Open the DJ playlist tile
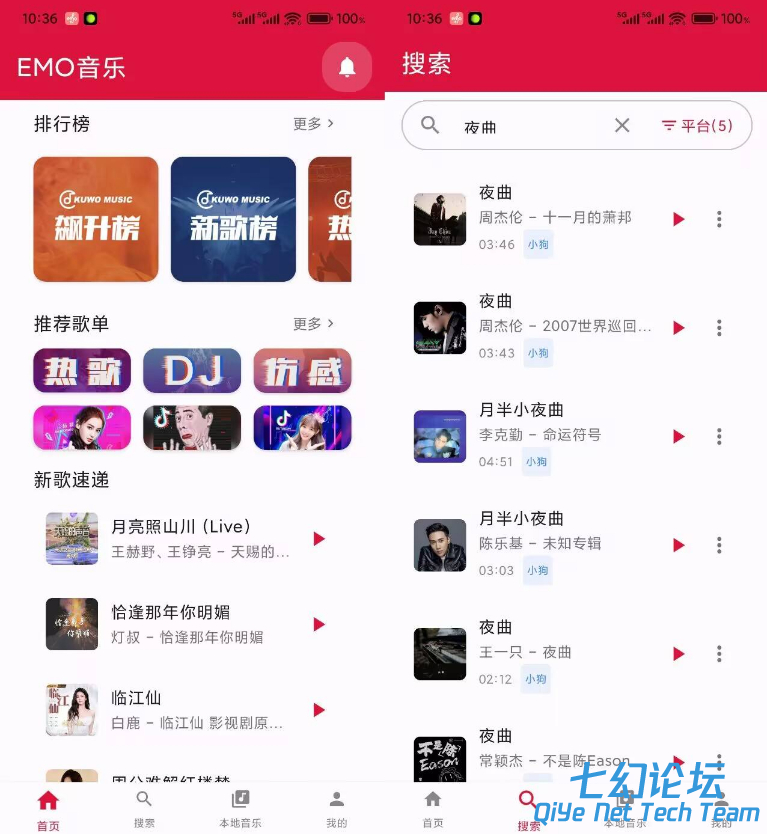This screenshot has height=834, width=767. pyautogui.click(x=192, y=371)
